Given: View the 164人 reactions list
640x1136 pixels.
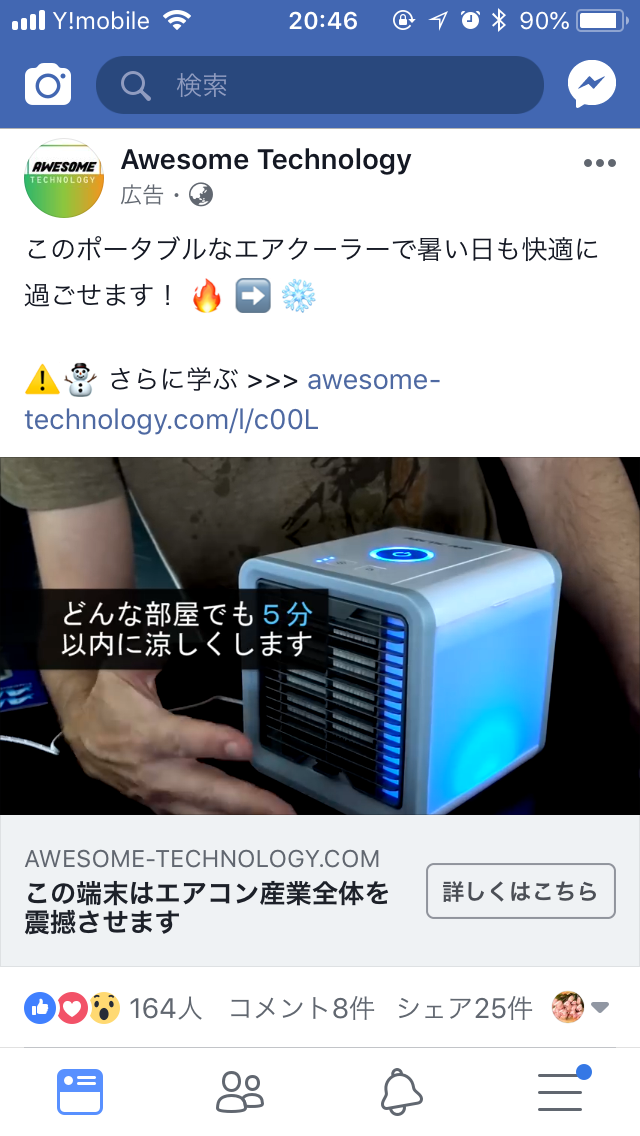Looking at the screenshot, I should coord(113,1008).
